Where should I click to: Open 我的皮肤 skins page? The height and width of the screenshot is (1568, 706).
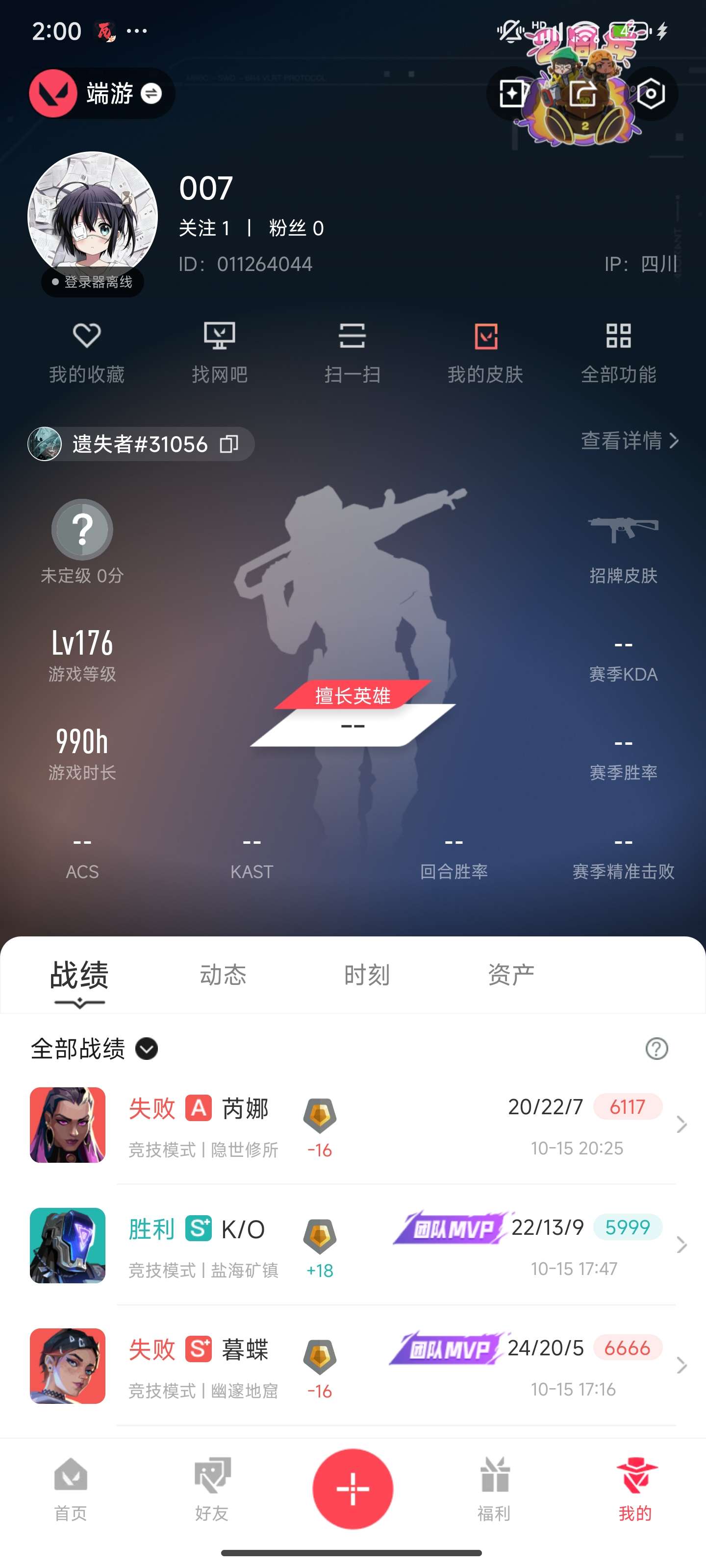(485, 352)
